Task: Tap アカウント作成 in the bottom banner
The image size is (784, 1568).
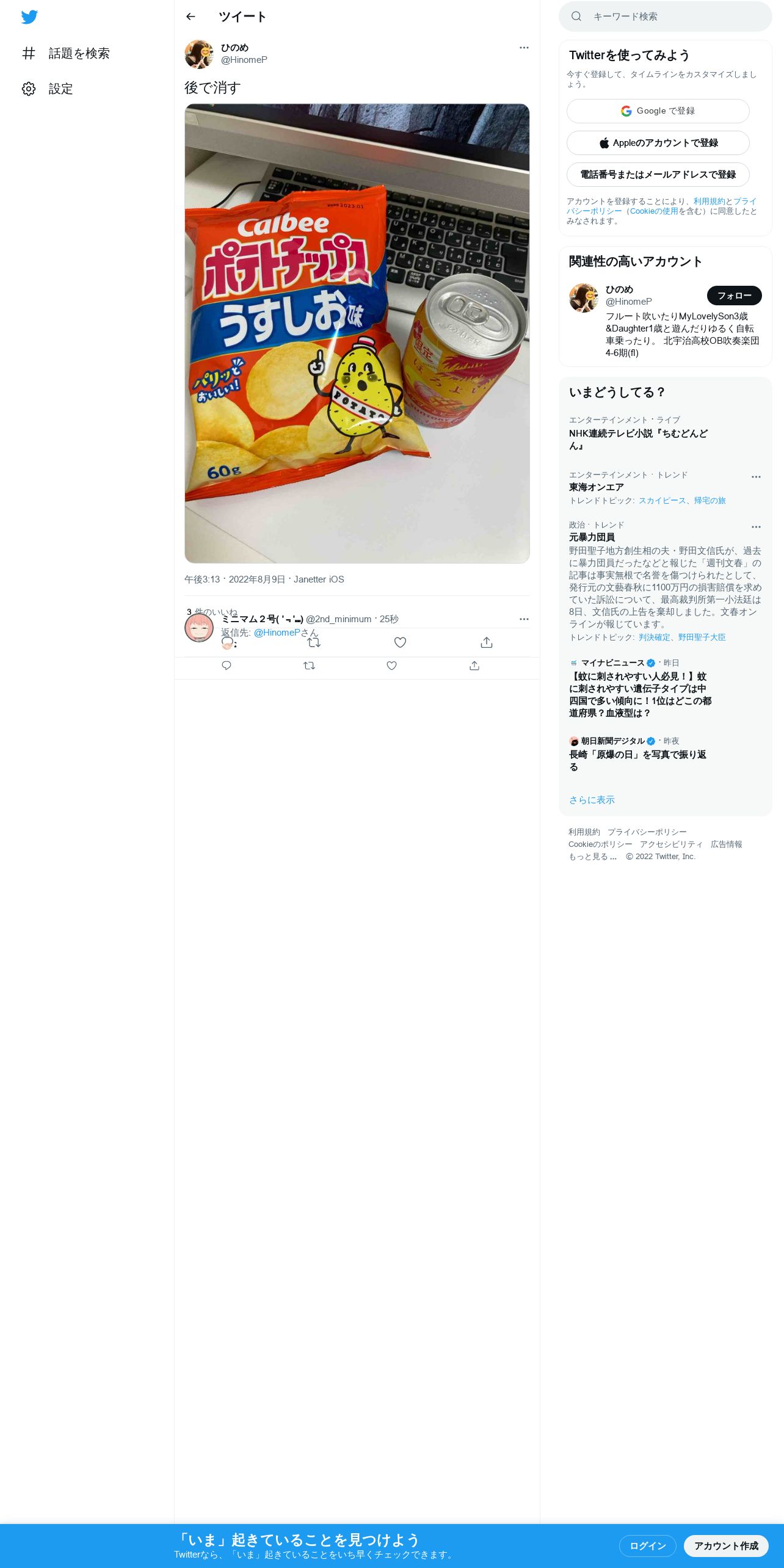Action: [726, 1545]
